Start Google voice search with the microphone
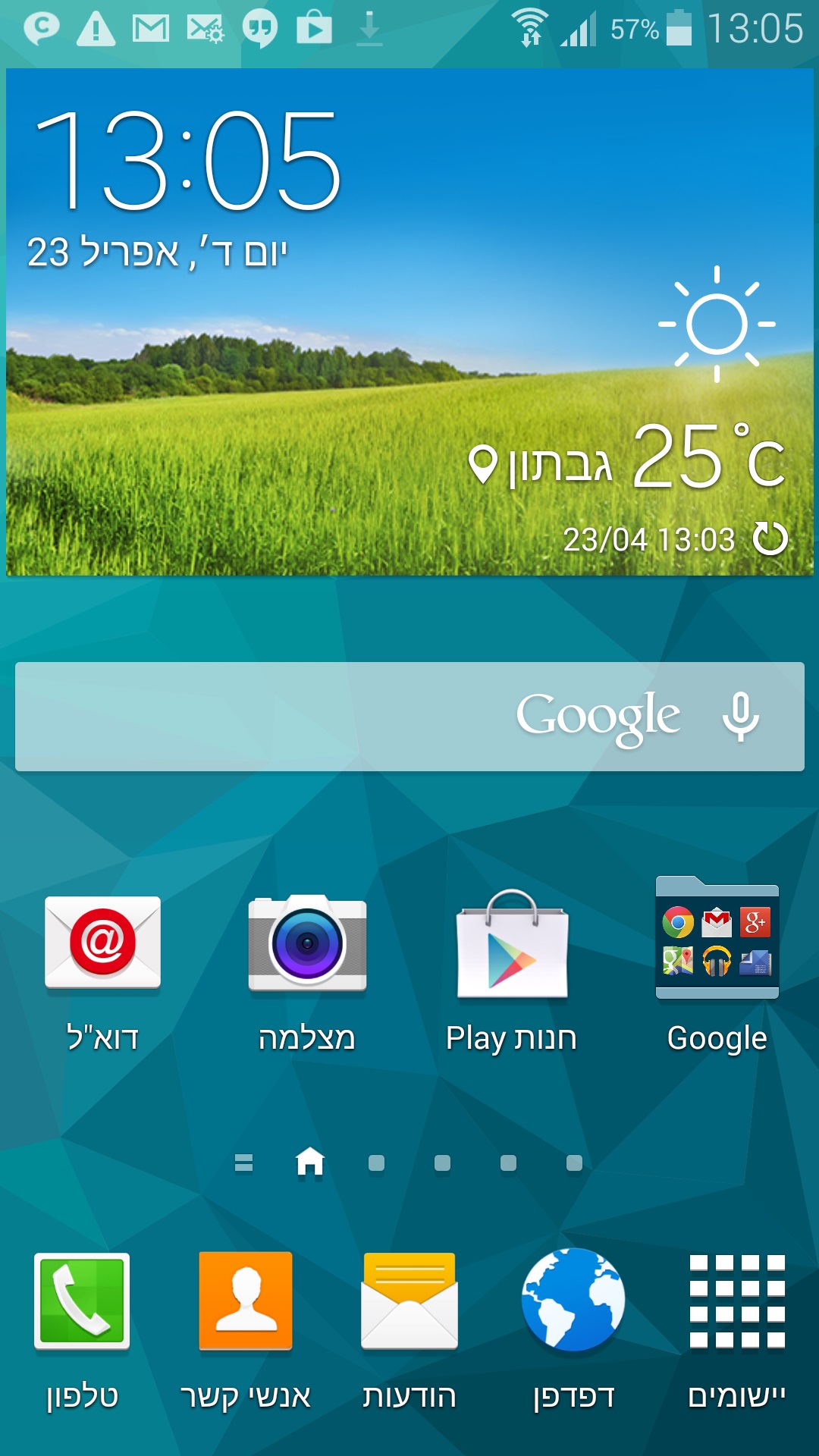 pos(740,716)
